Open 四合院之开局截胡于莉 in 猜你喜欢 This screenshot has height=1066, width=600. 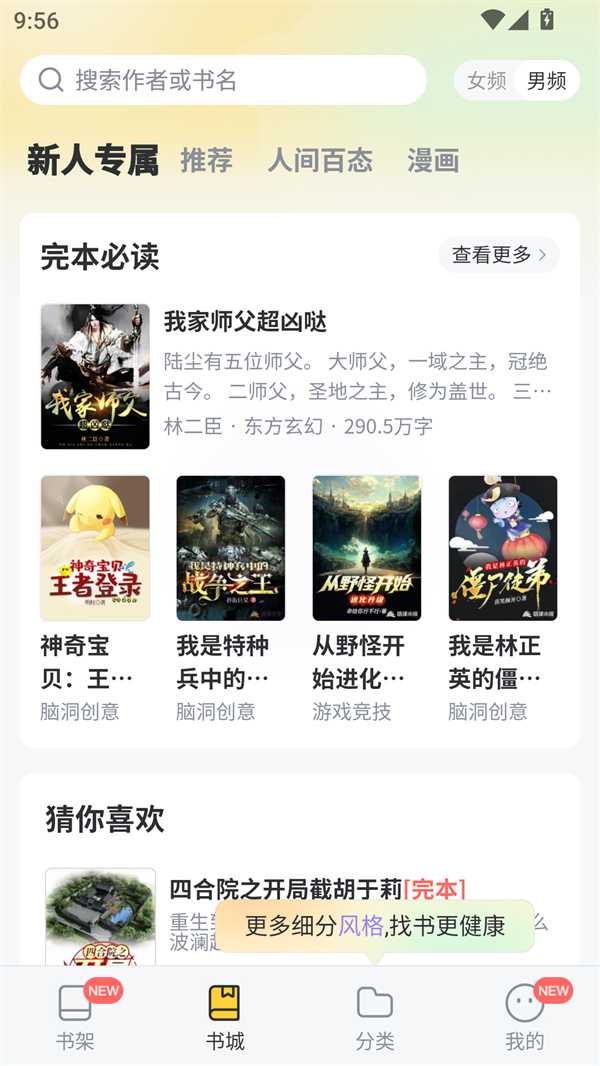pyautogui.click(x=285, y=888)
